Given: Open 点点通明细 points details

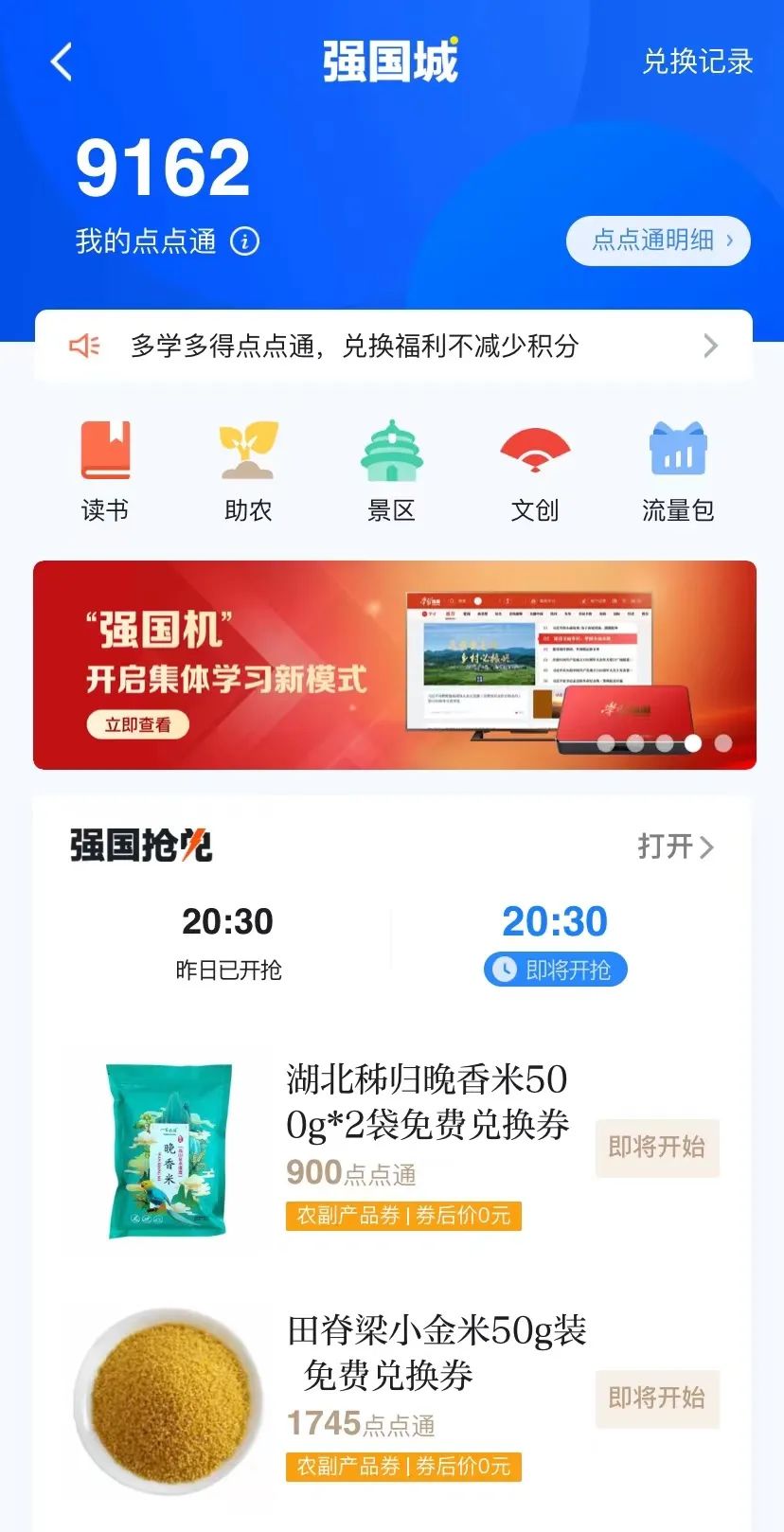Looking at the screenshot, I should tap(658, 240).
